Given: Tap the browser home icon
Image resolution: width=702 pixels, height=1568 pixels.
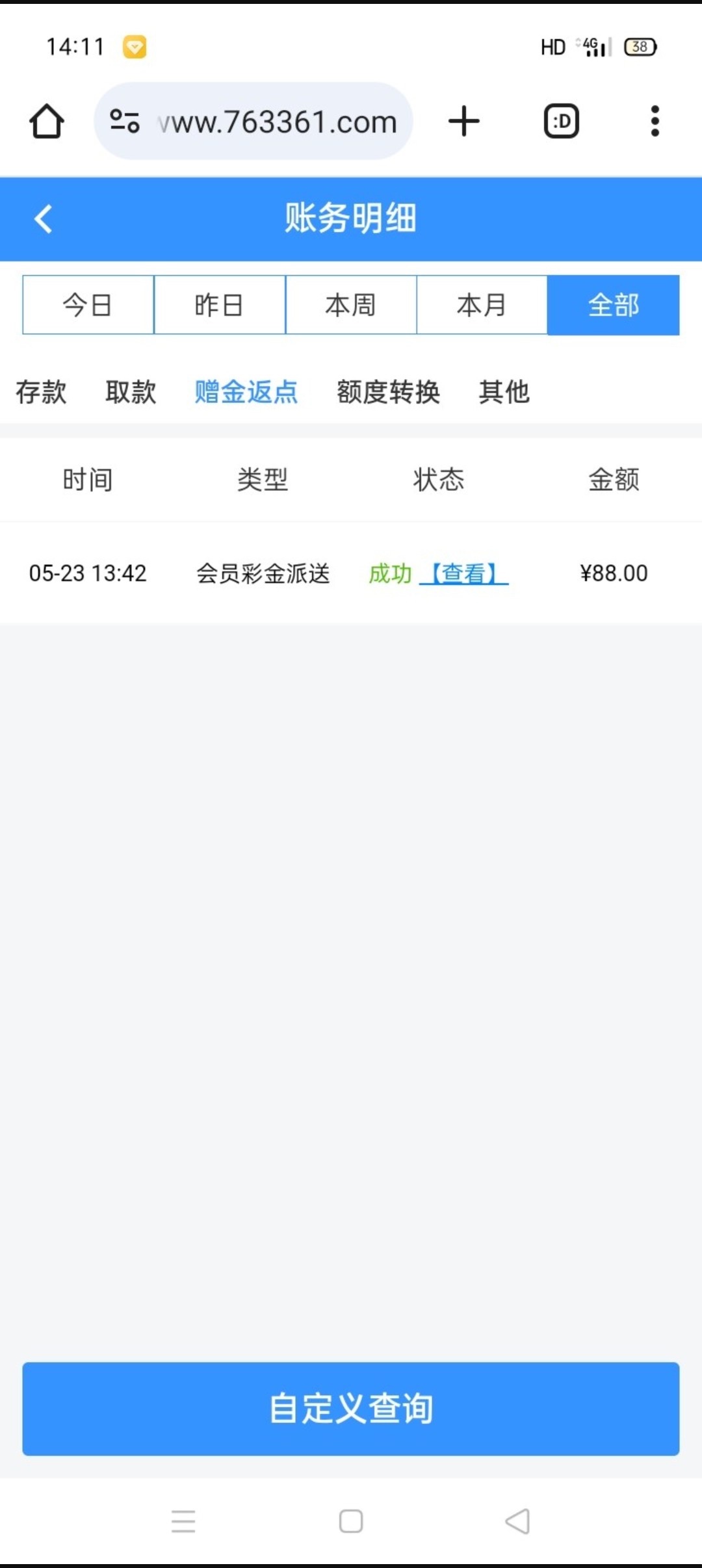Looking at the screenshot, I should tap(46, 121).
